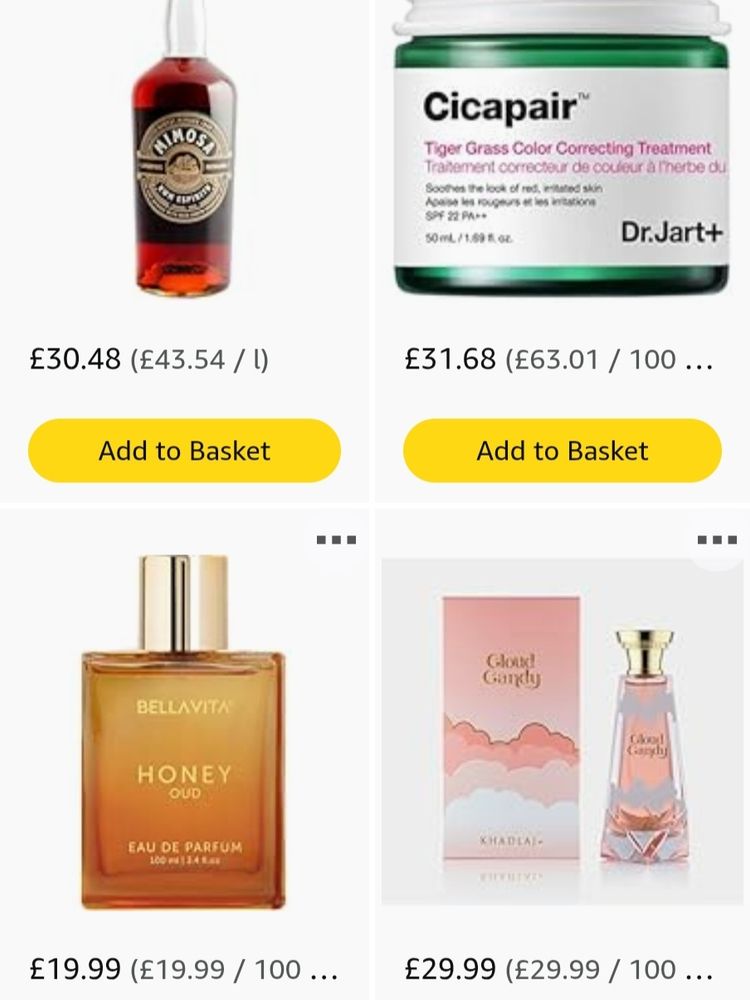Add the Cicapair Tiger Grass treatment to basket

click(559, 451)
